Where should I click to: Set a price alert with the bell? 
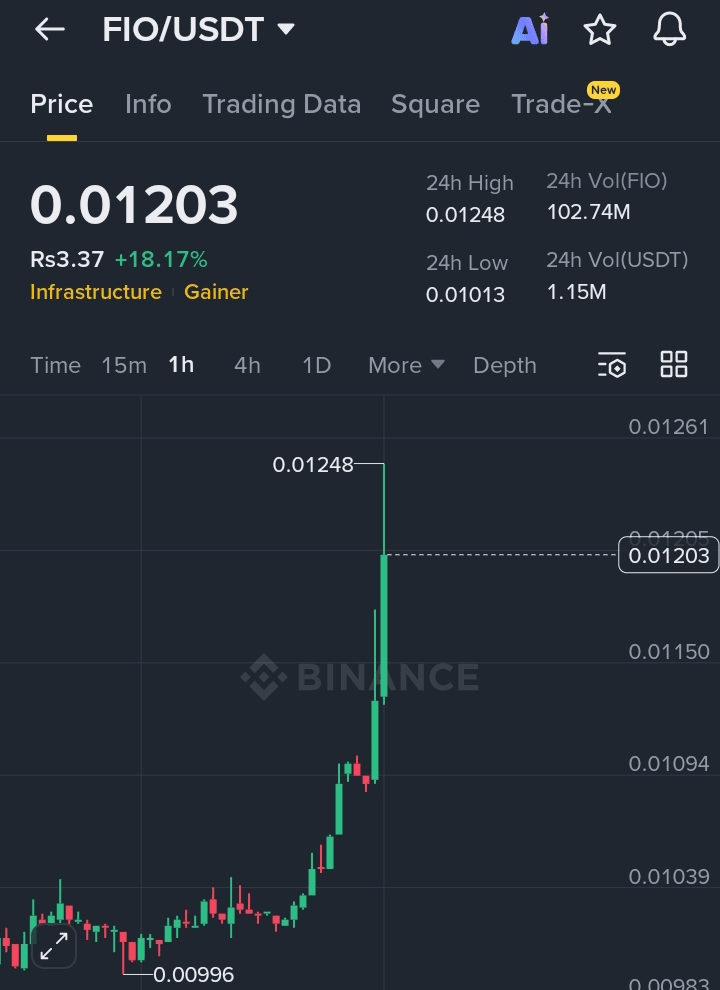point(670,30)
